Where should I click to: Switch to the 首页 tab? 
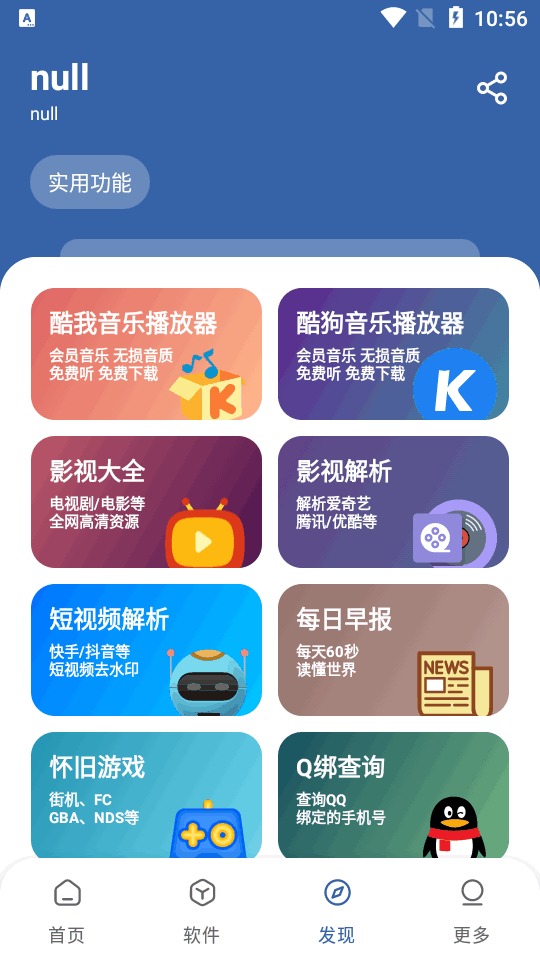coord(67,911)
